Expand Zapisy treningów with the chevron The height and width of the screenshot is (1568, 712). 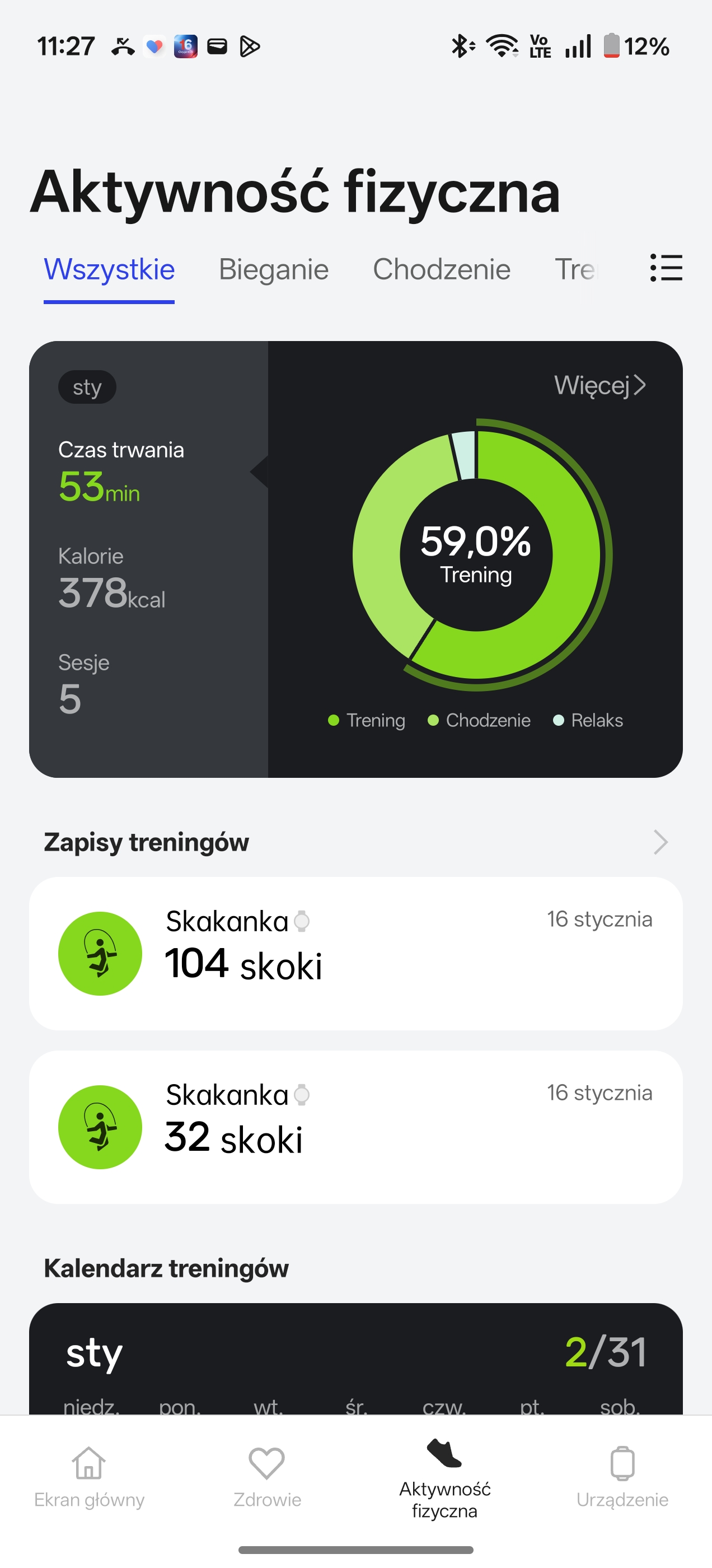pos(661,842)
